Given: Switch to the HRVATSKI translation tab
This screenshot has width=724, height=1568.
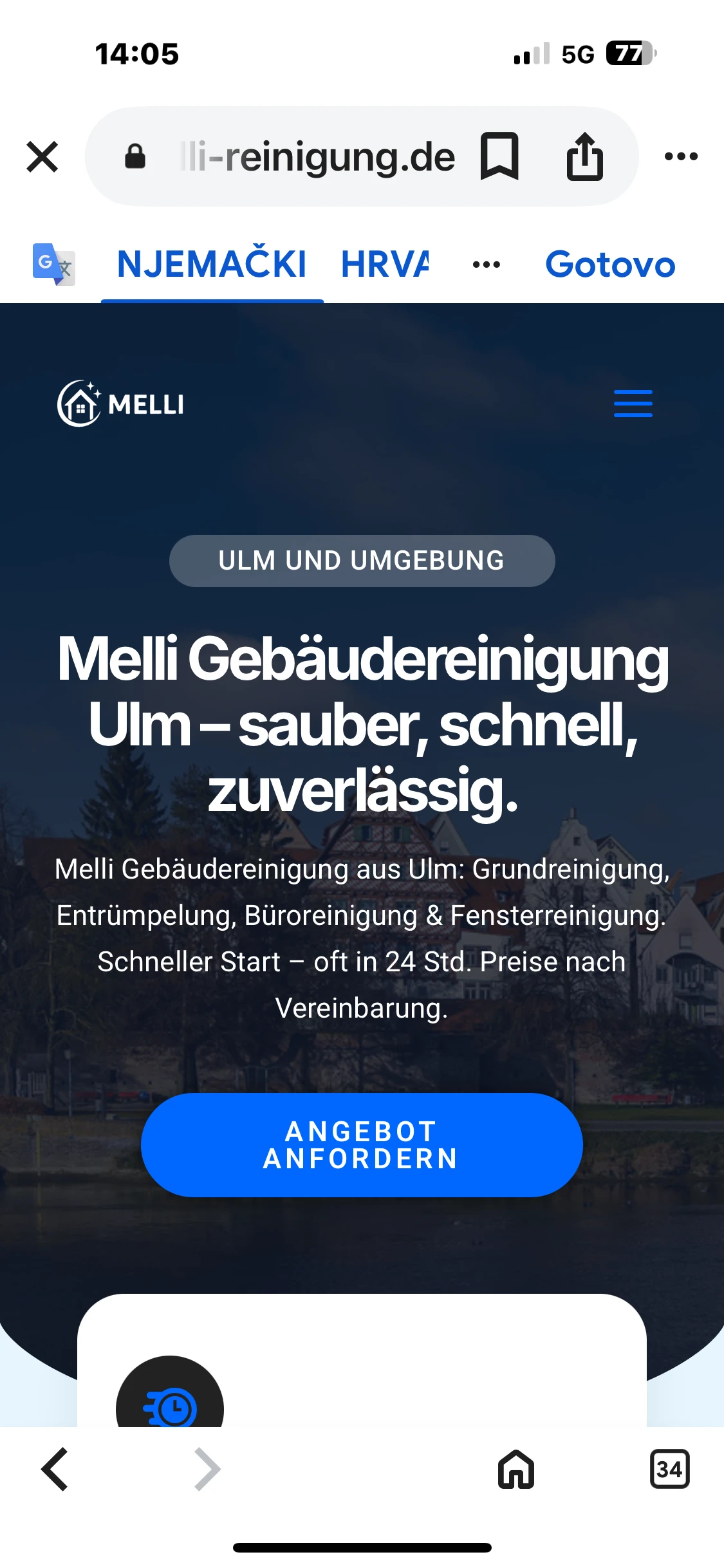Looking at the screenshot, I should tap(385, 265).
